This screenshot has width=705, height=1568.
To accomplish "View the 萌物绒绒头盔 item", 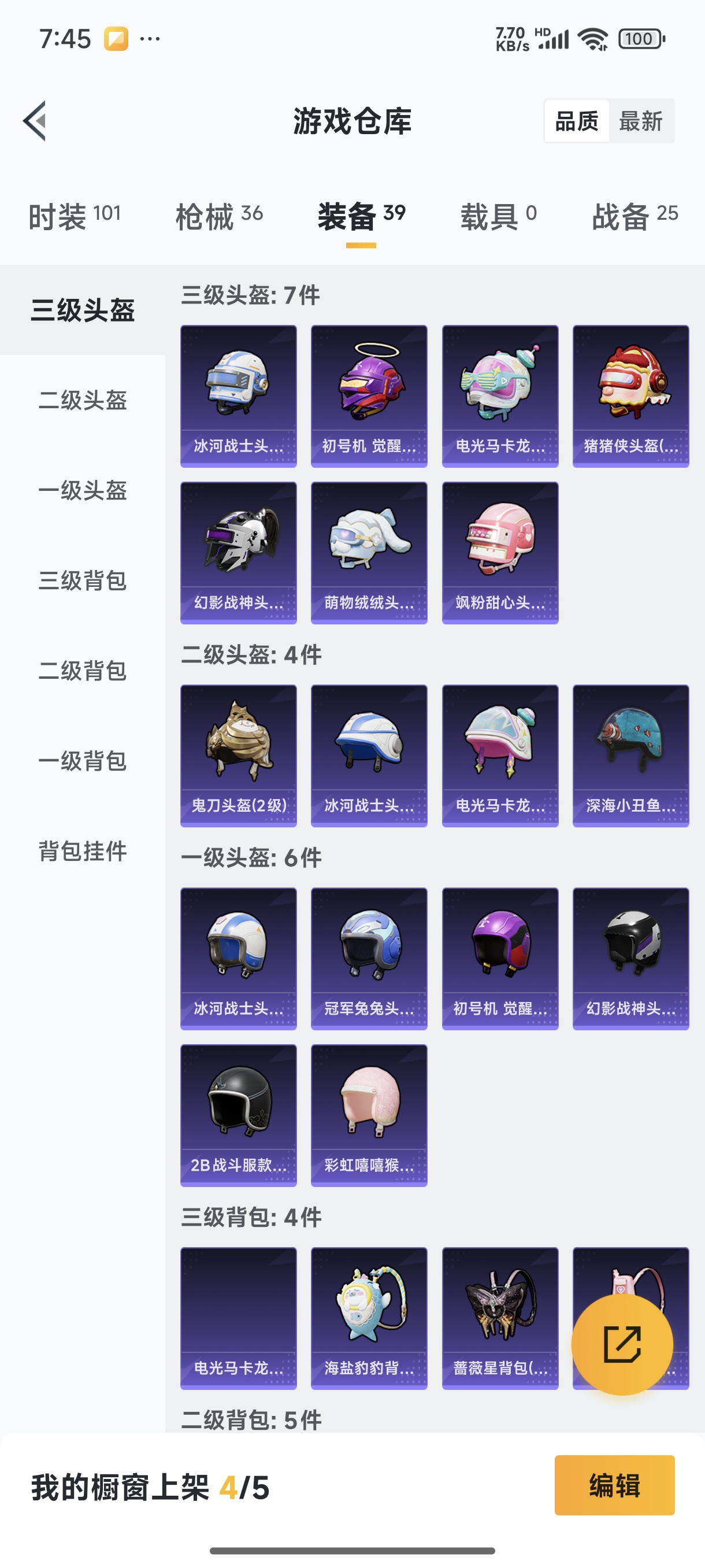I will point(369,553).
